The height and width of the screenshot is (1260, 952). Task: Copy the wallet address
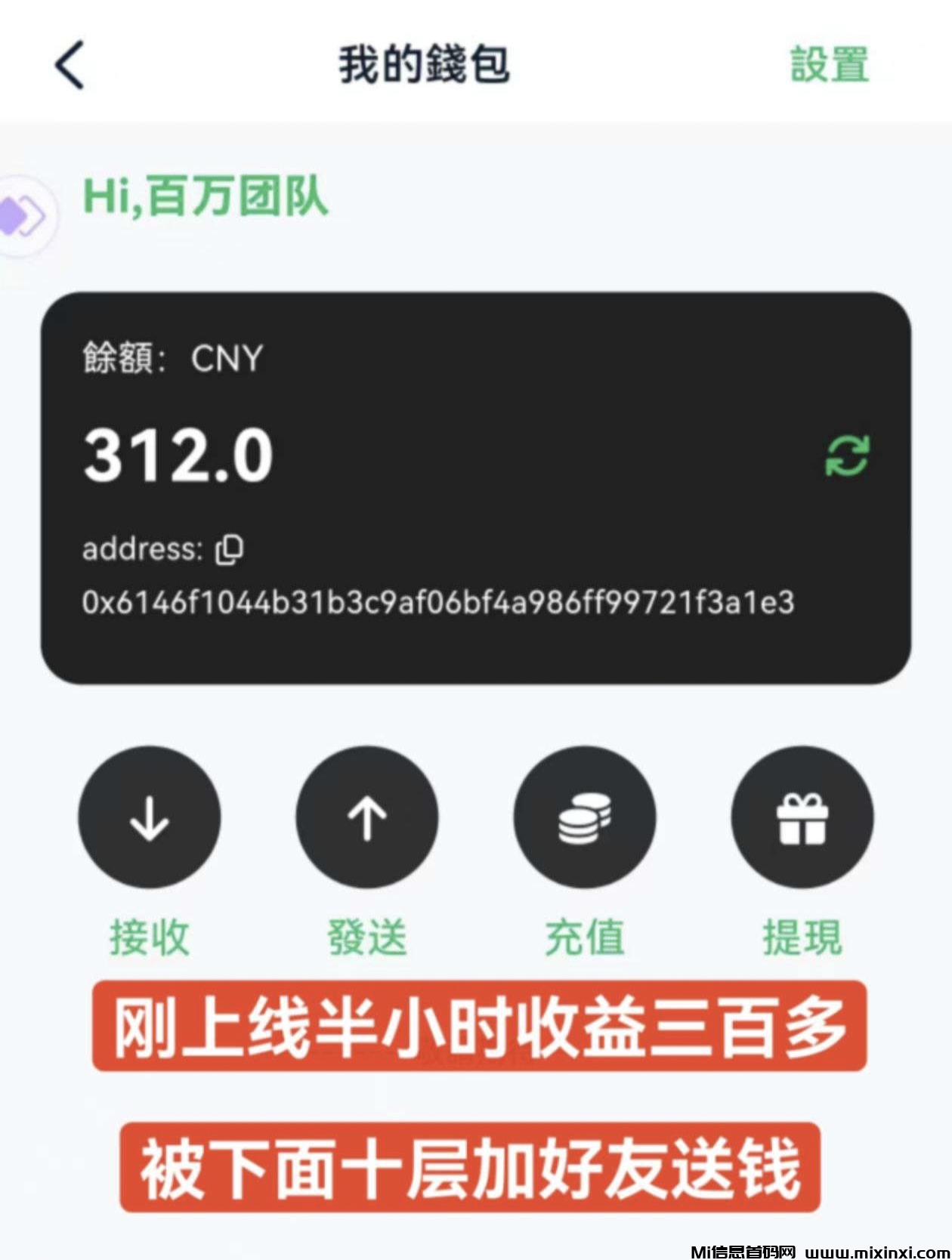click(x=230, y=549)
